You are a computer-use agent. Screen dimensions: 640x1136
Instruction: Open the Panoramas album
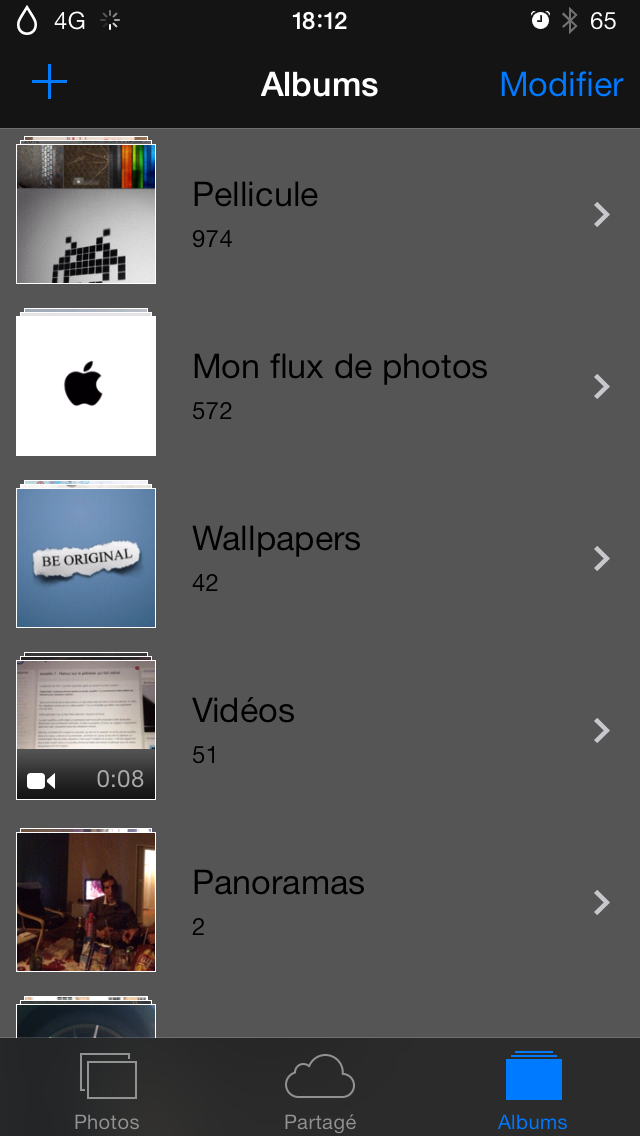(x=320, y=901)
